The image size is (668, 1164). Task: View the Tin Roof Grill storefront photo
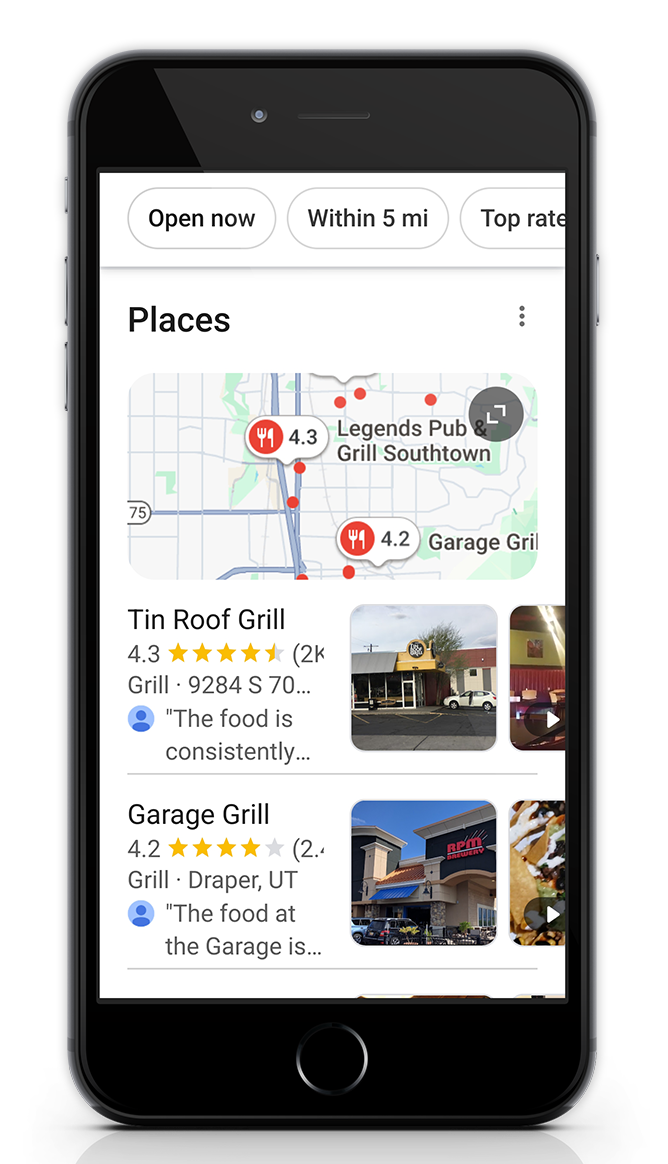pos(423,677)
